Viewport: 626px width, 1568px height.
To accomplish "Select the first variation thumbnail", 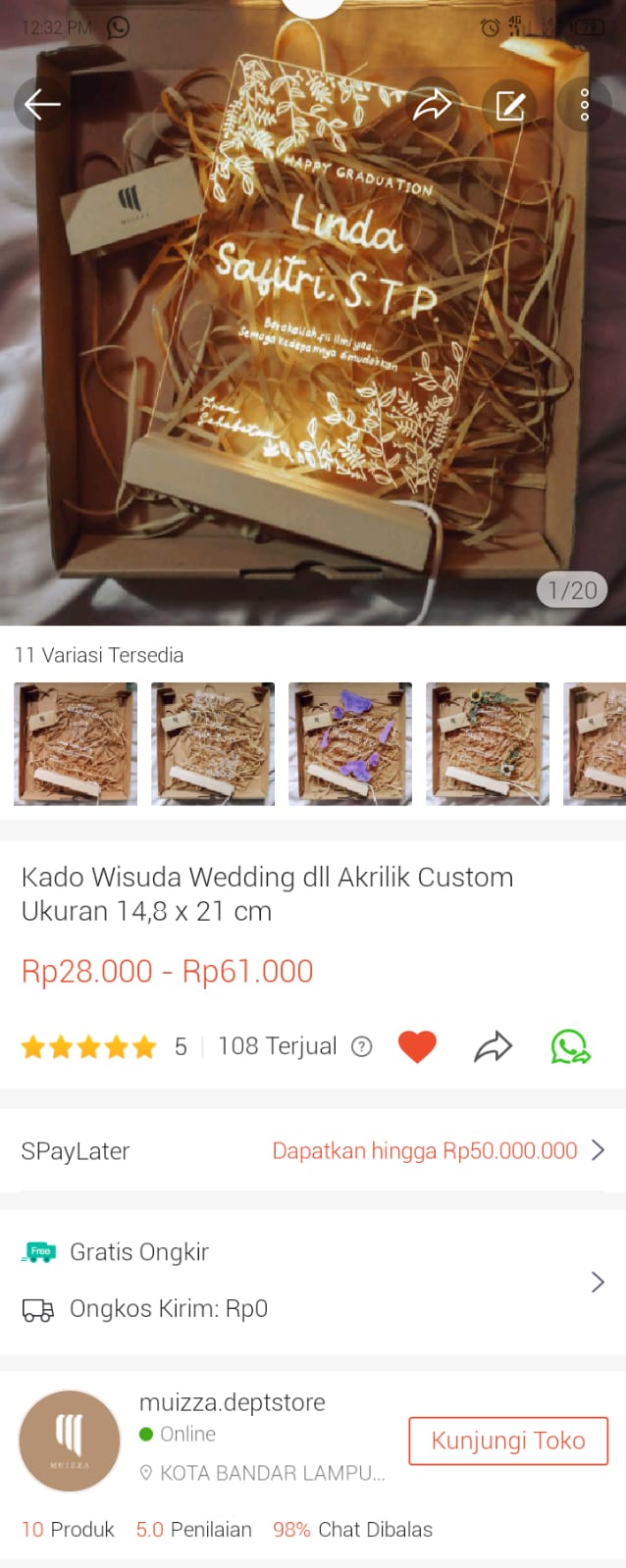I will 76,743.
